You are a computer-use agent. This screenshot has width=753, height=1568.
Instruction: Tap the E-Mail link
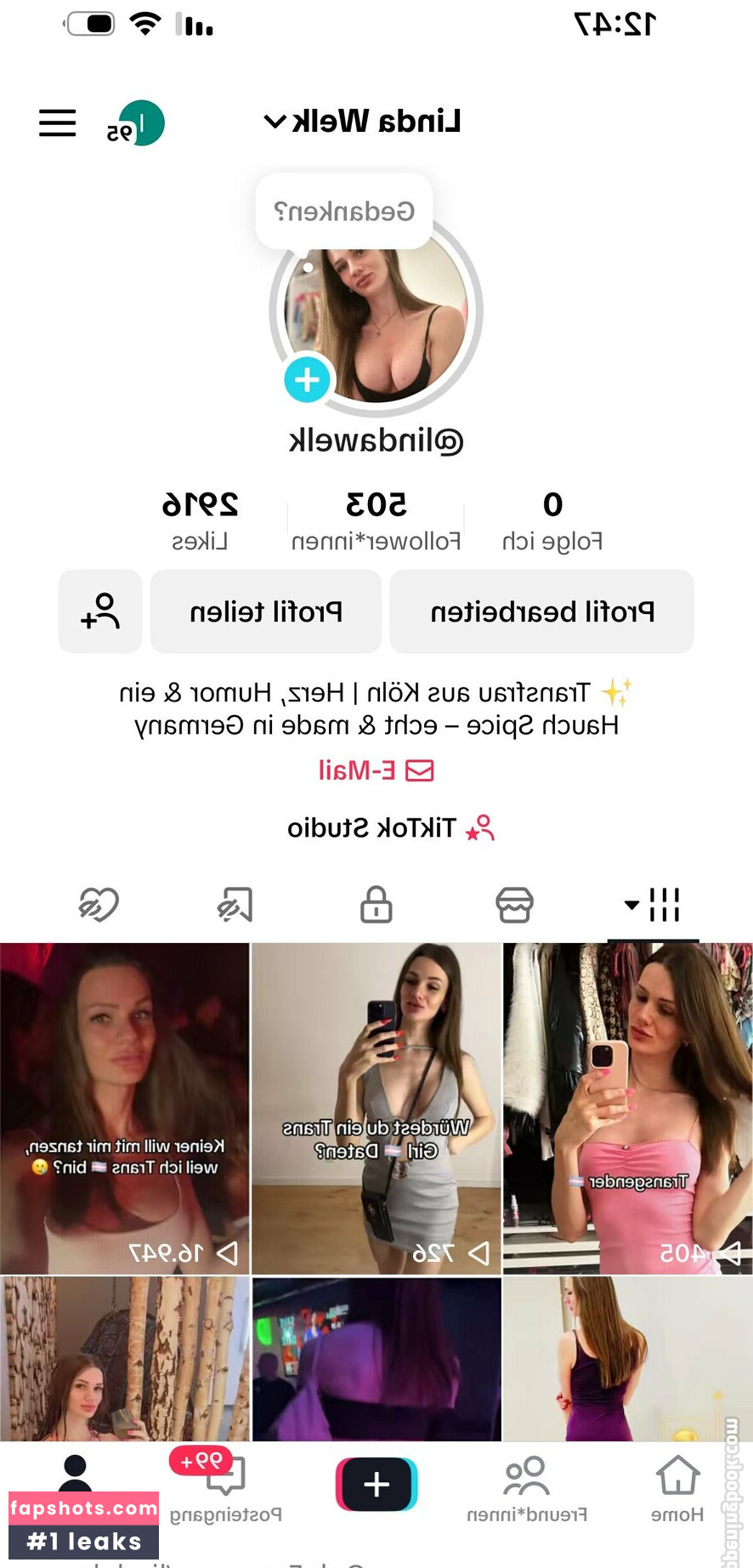[376, 770]
